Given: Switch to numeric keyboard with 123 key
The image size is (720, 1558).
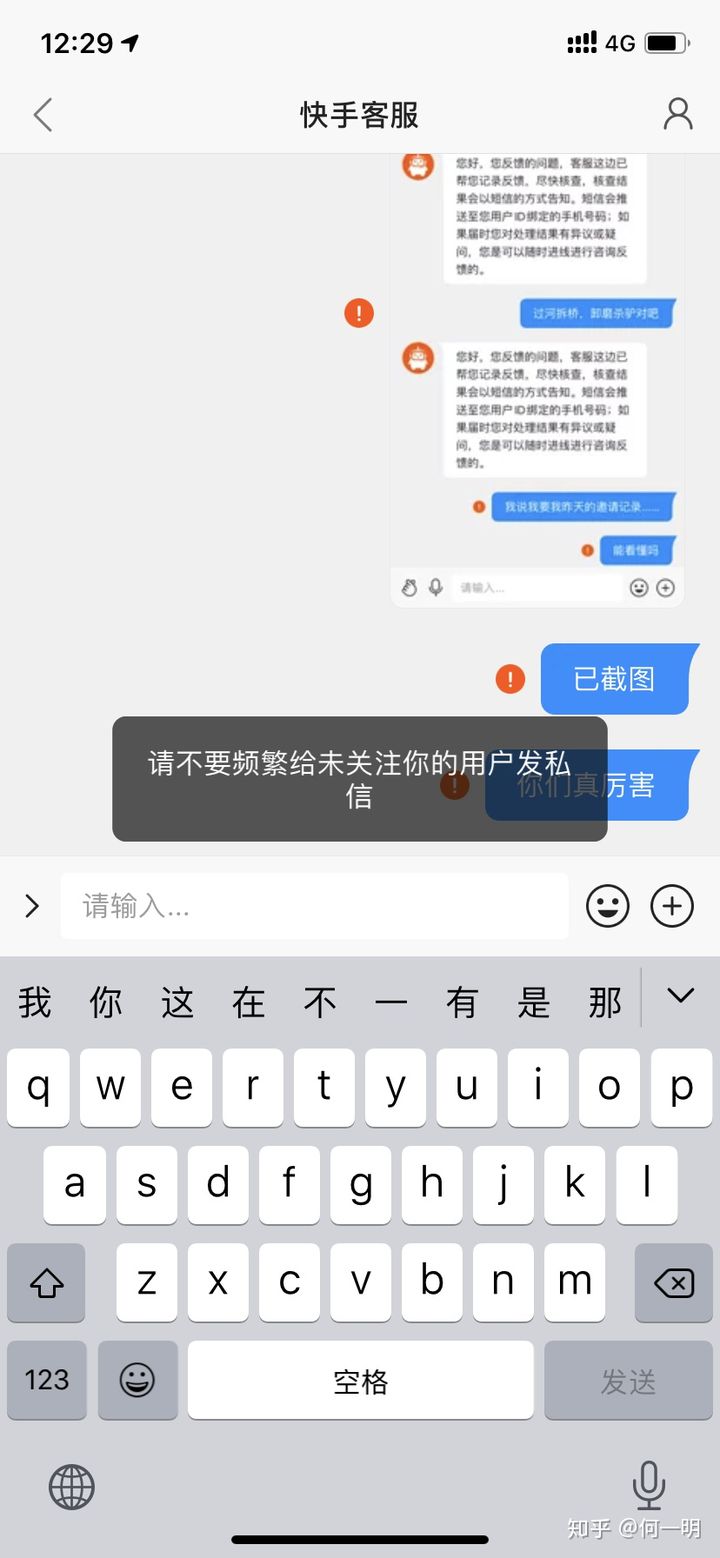Looking at the screenshot, I should [46, 1381].
